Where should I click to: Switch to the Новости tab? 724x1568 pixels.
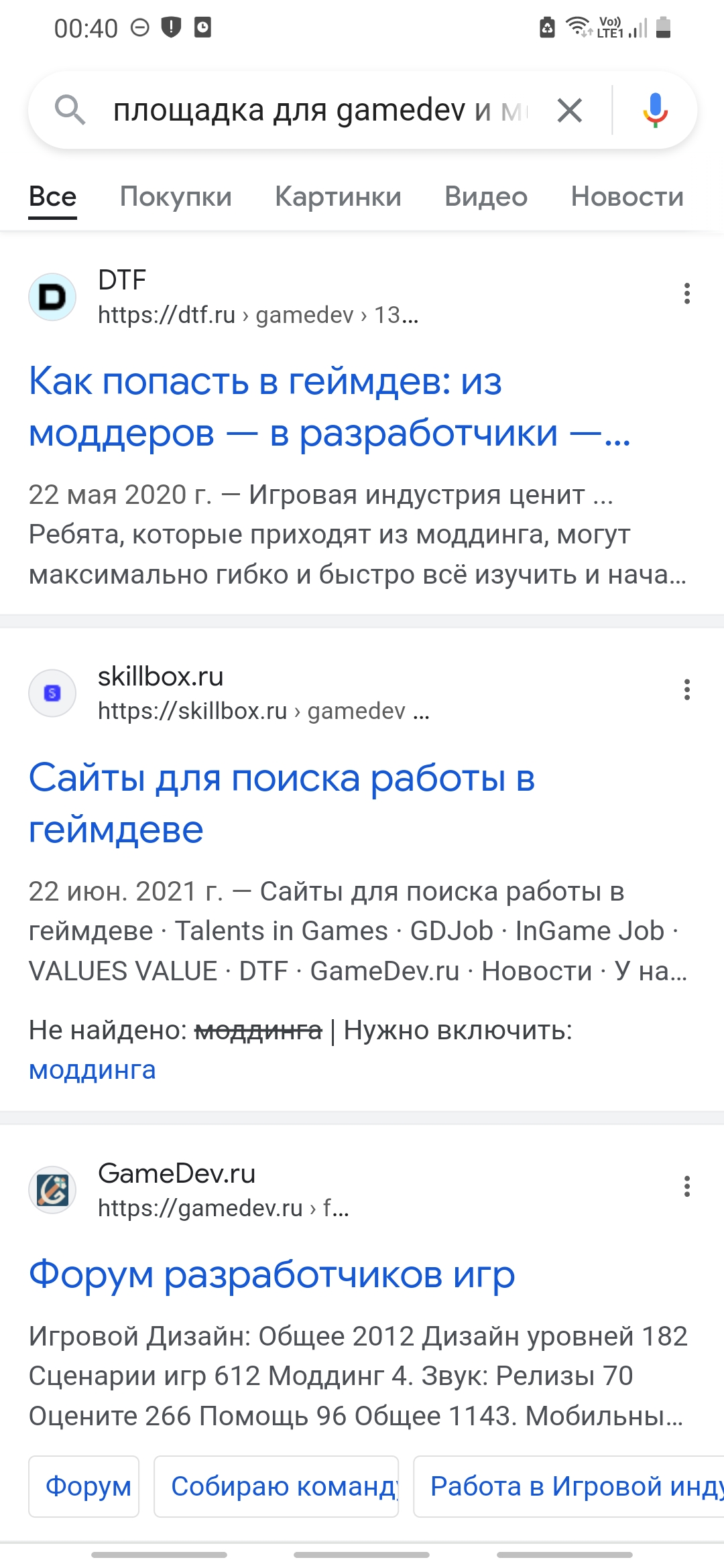coord(627,197)
